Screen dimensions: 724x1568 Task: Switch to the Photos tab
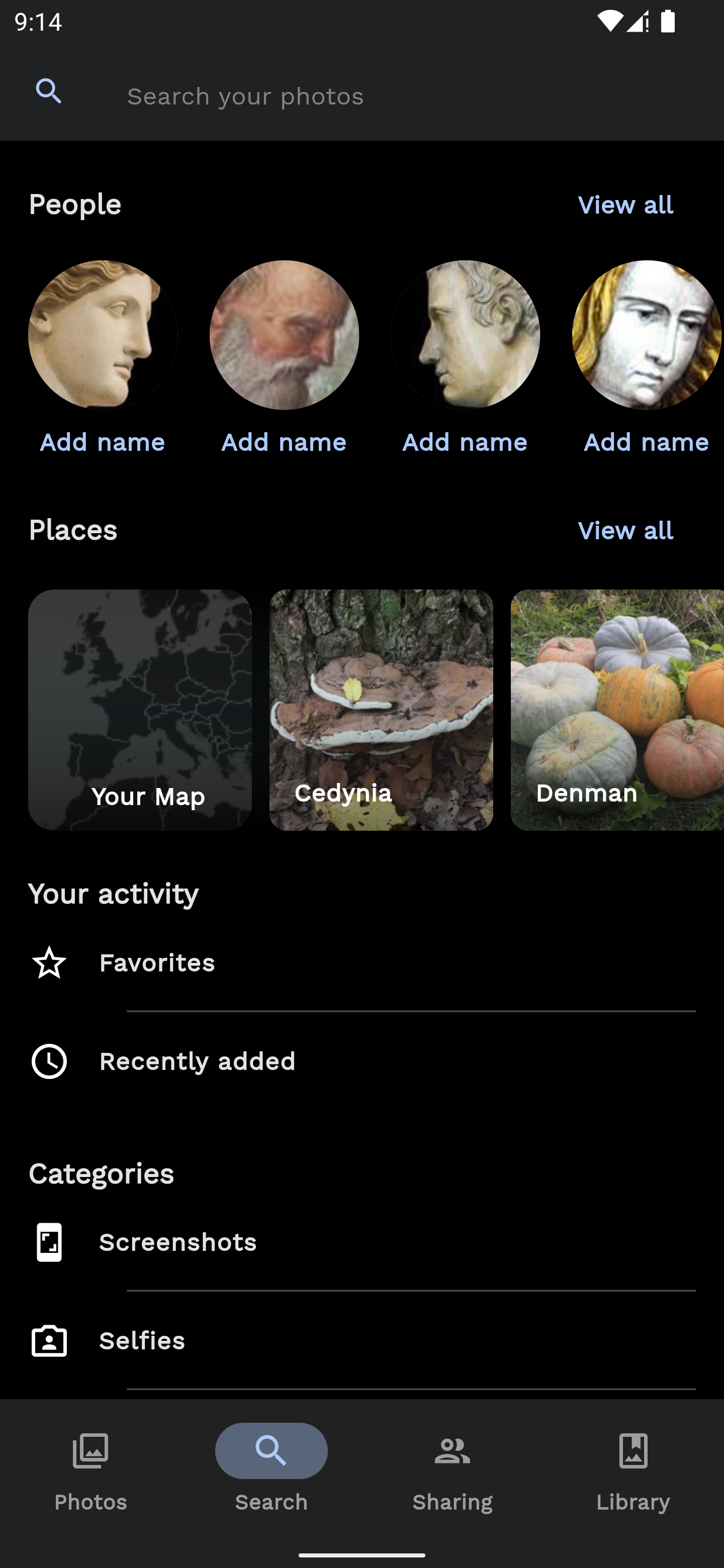coord(90,1472)
